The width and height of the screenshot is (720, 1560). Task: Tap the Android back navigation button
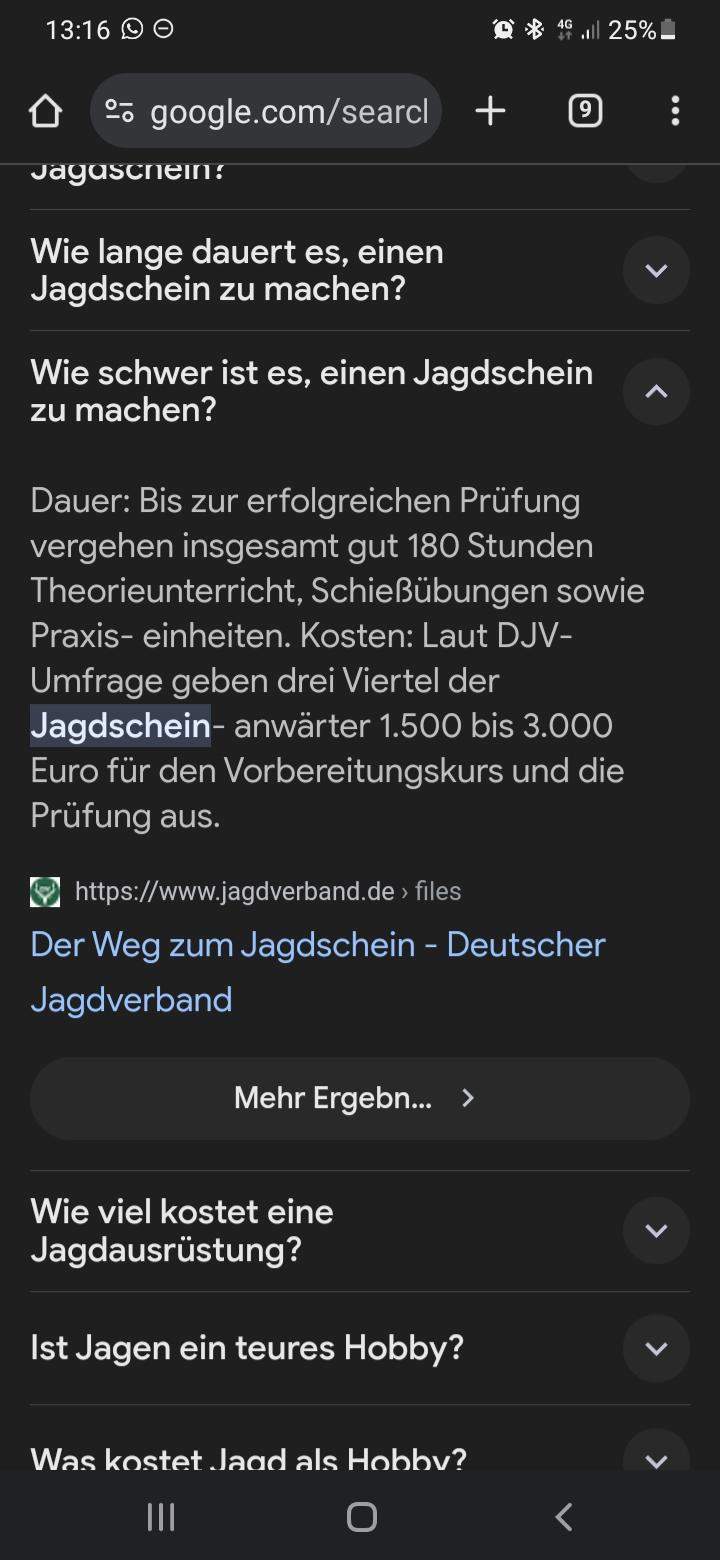(562, 1516)
